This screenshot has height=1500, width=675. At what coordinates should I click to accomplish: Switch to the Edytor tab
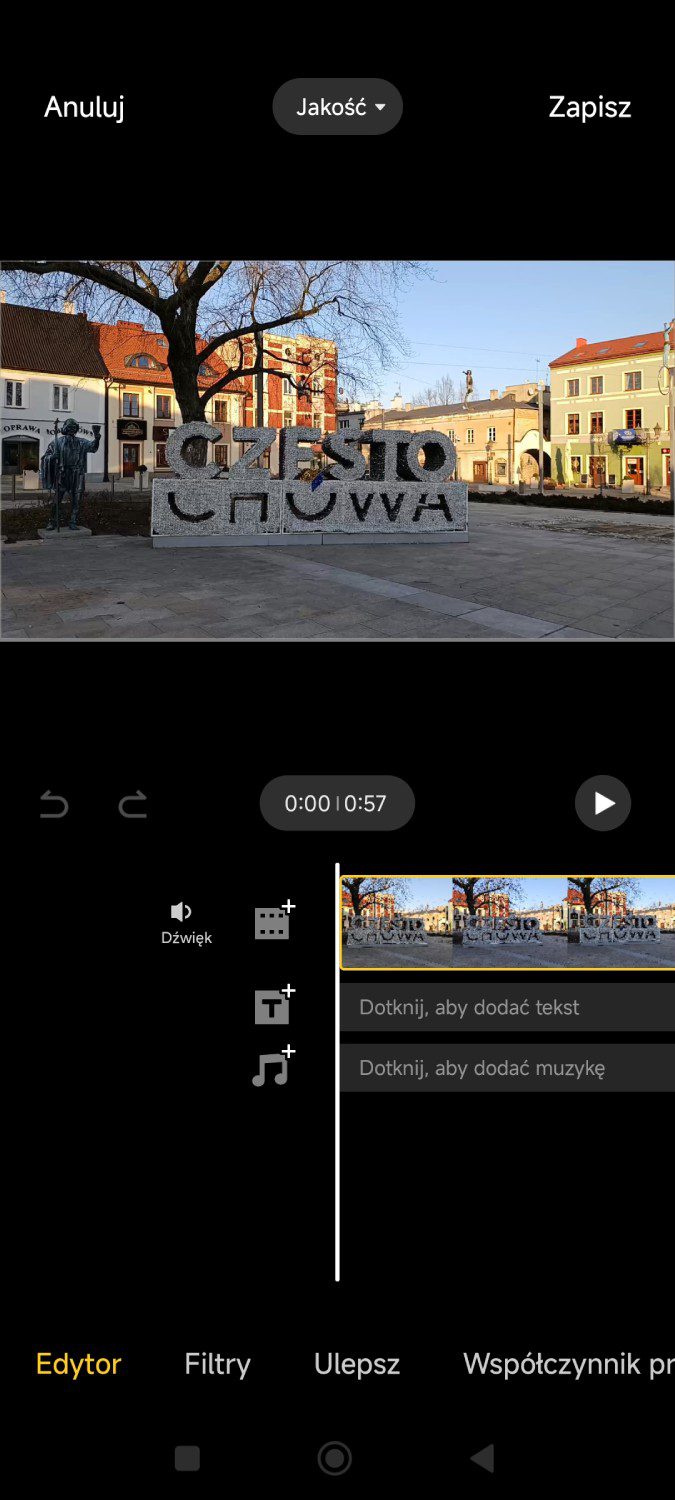pos(79,1364)
